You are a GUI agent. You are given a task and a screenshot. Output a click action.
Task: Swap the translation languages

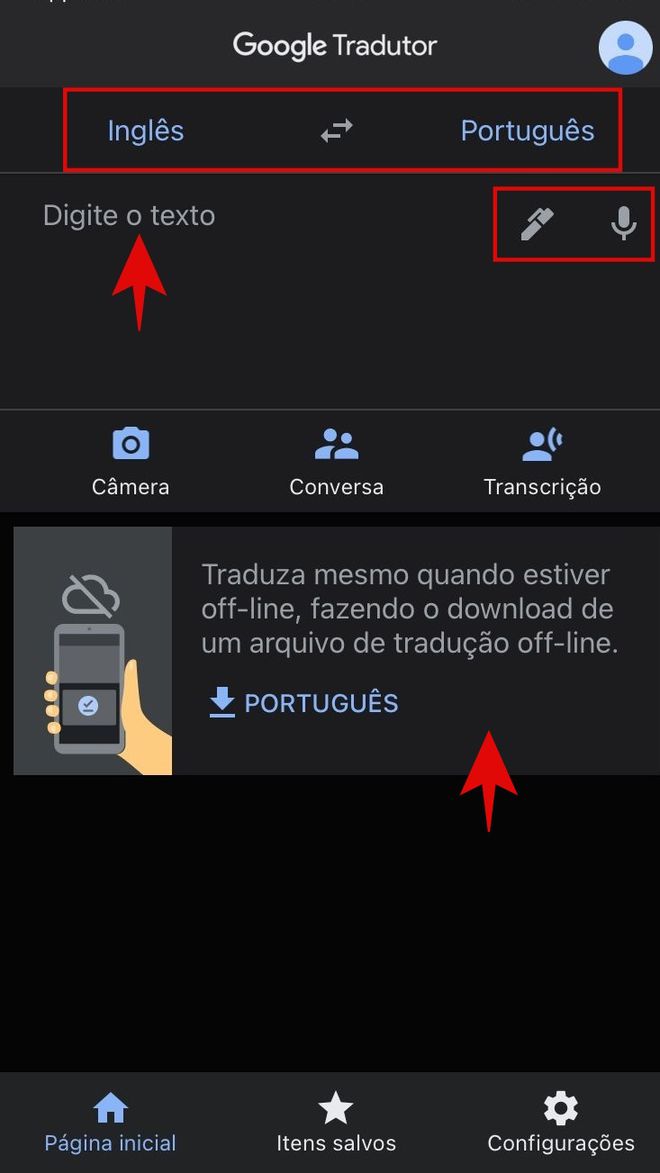[337, 131]
